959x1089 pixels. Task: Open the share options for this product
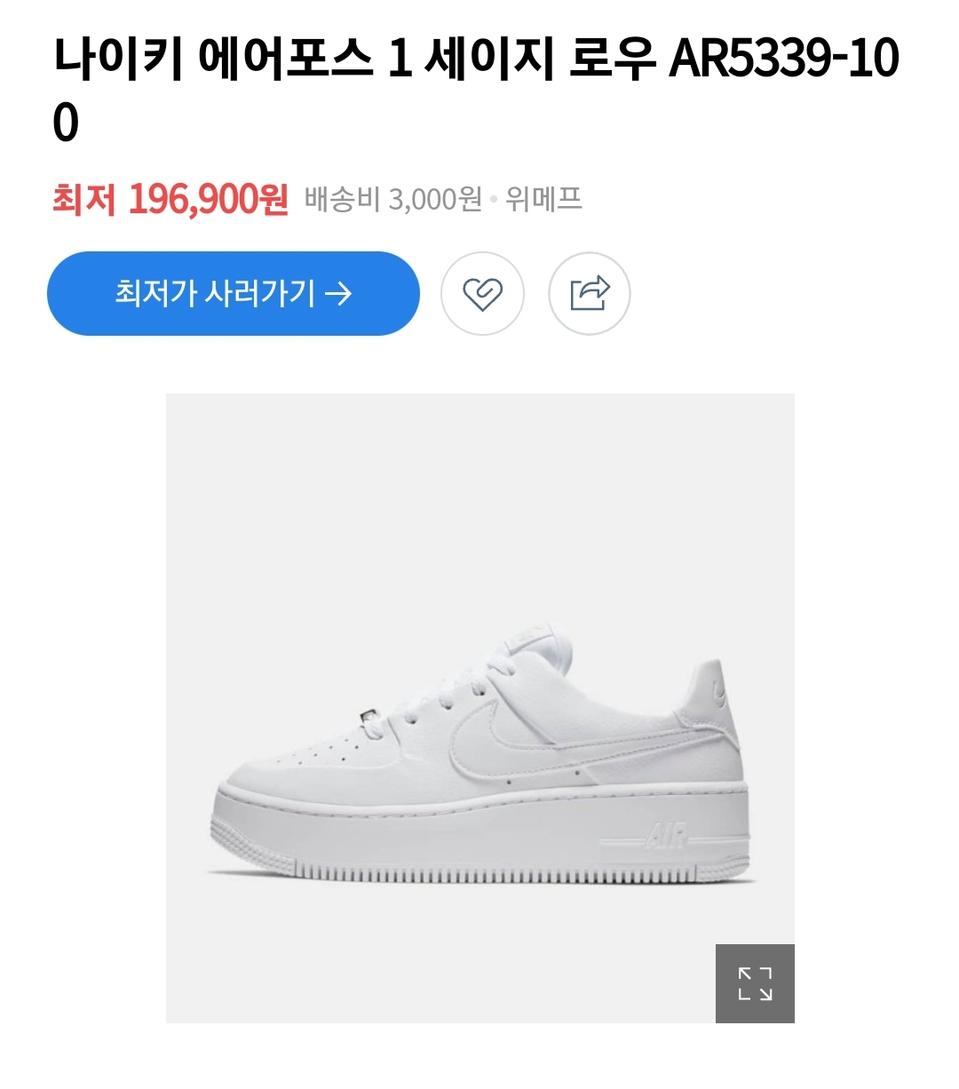[x=589, y=293]
